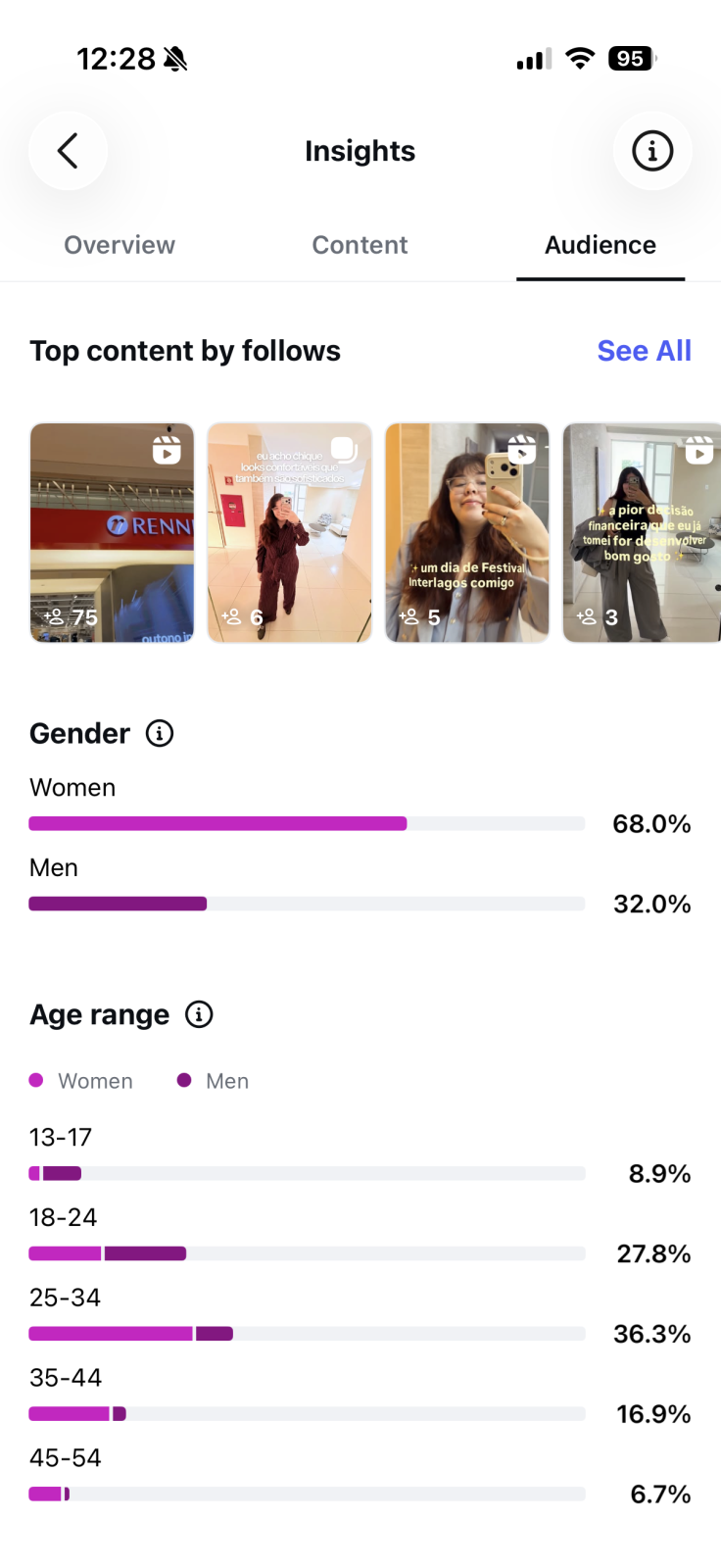Switch to the Overview tab
The image size is (721, 1568).
click(x=120, y=245)
